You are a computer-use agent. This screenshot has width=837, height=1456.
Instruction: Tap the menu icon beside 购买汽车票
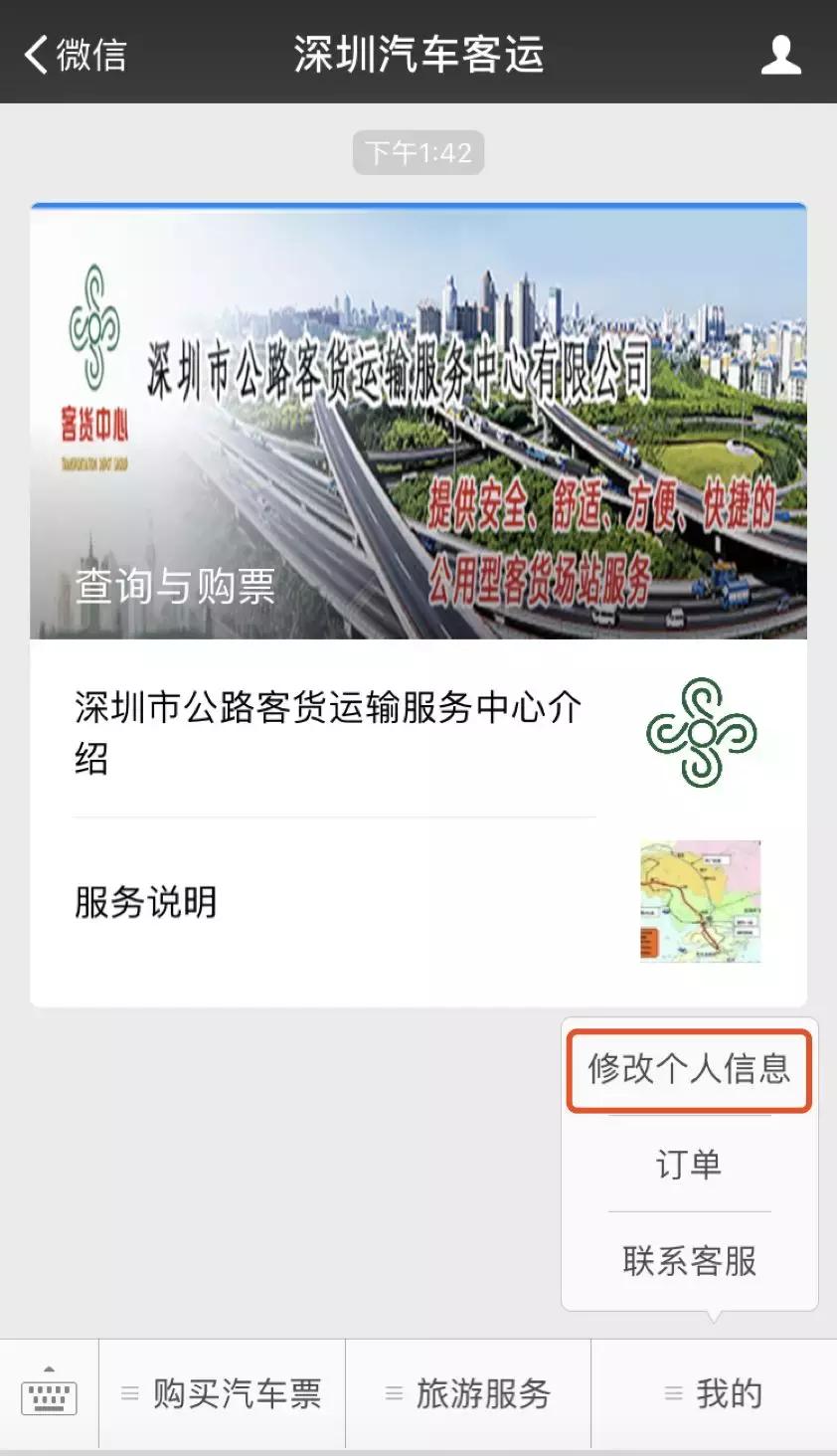tap(130, 1394)
